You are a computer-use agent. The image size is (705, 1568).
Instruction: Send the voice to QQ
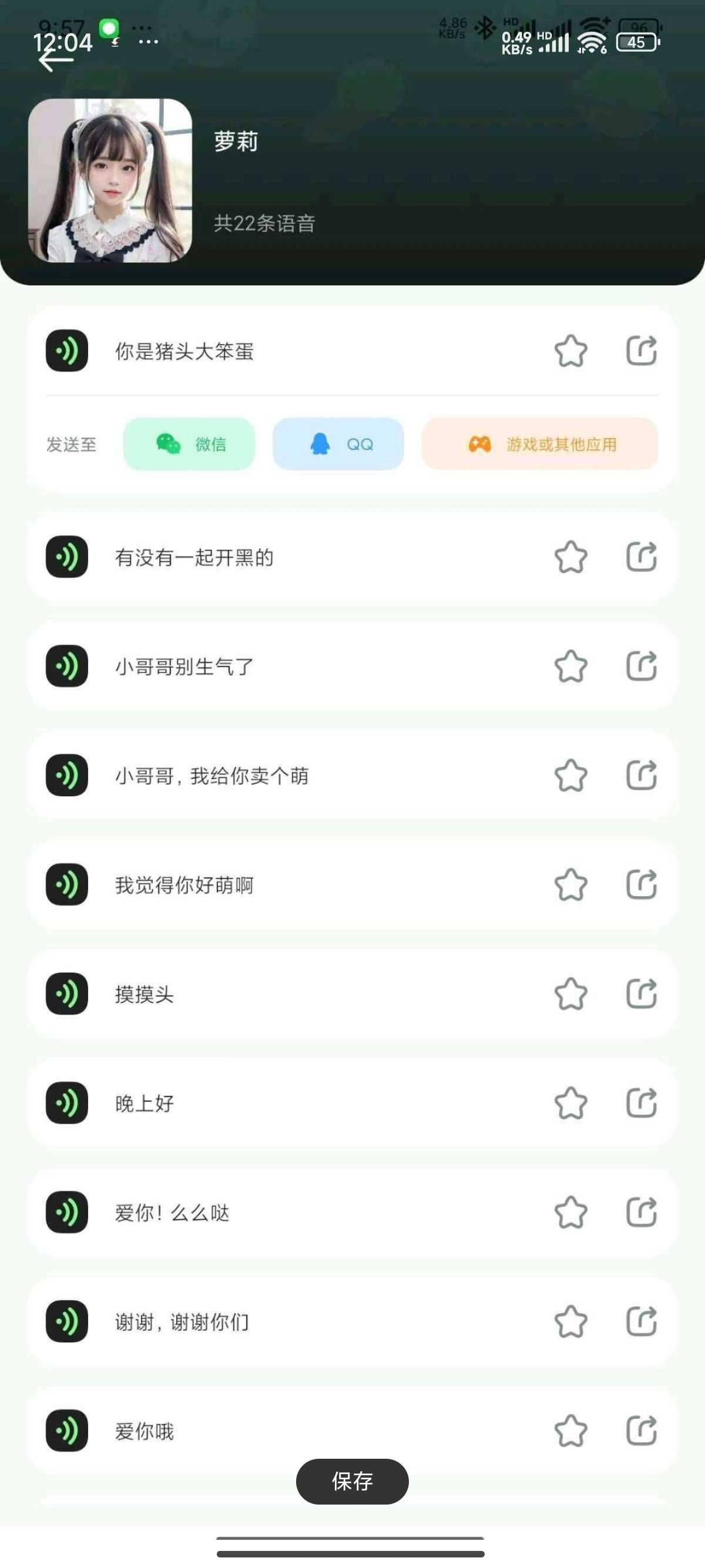(x=338, y=444)
